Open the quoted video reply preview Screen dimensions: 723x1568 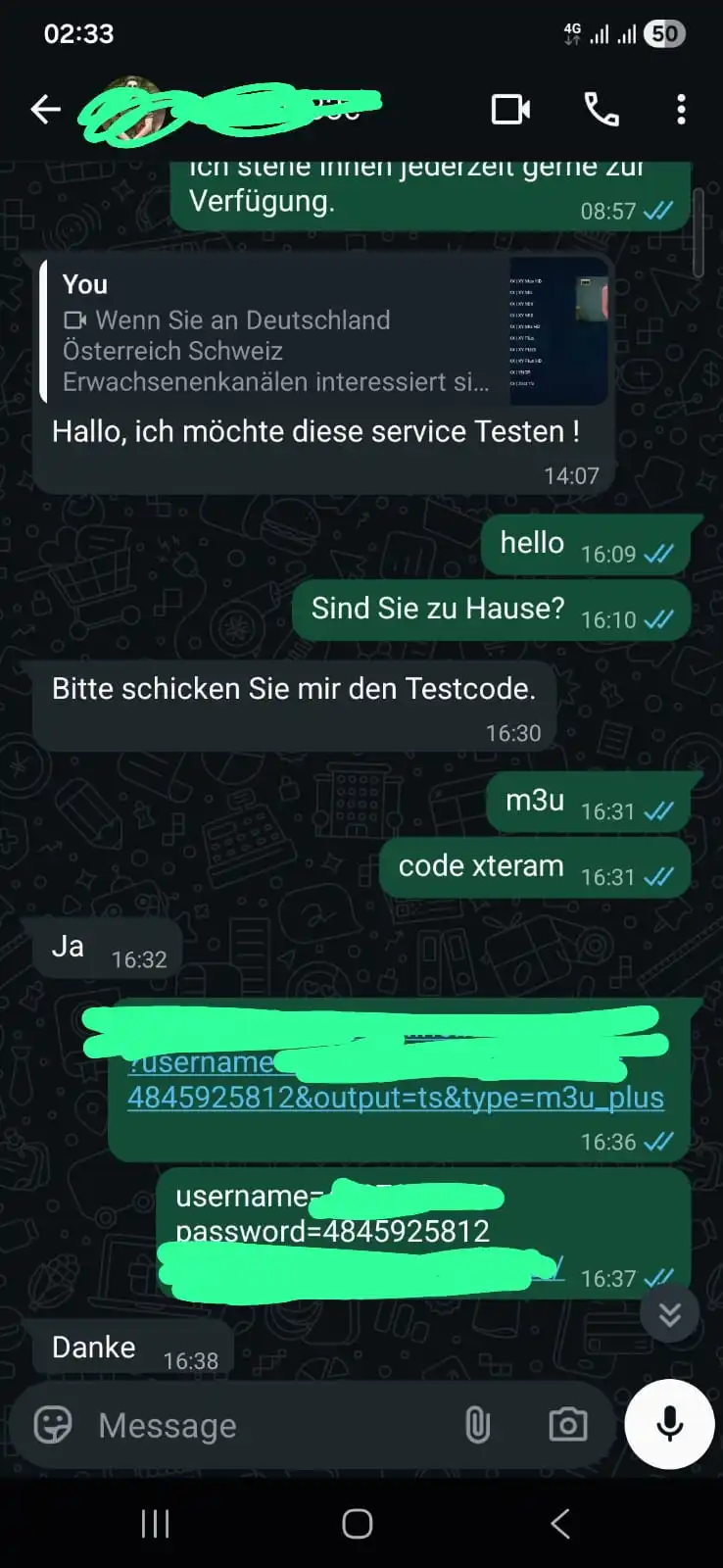pyautogui.click(x=323, y=331)
